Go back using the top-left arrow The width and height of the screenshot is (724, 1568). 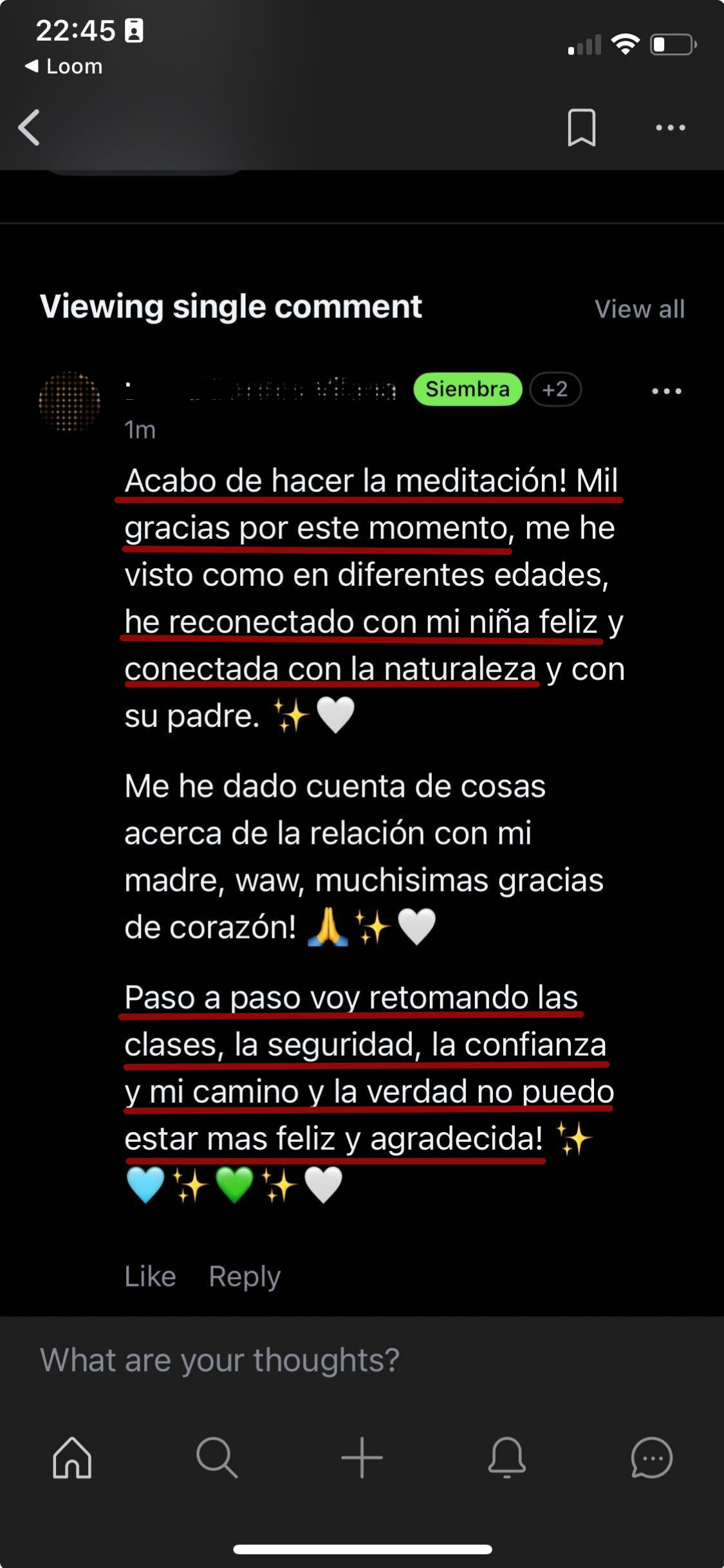[x=30, y=127]
